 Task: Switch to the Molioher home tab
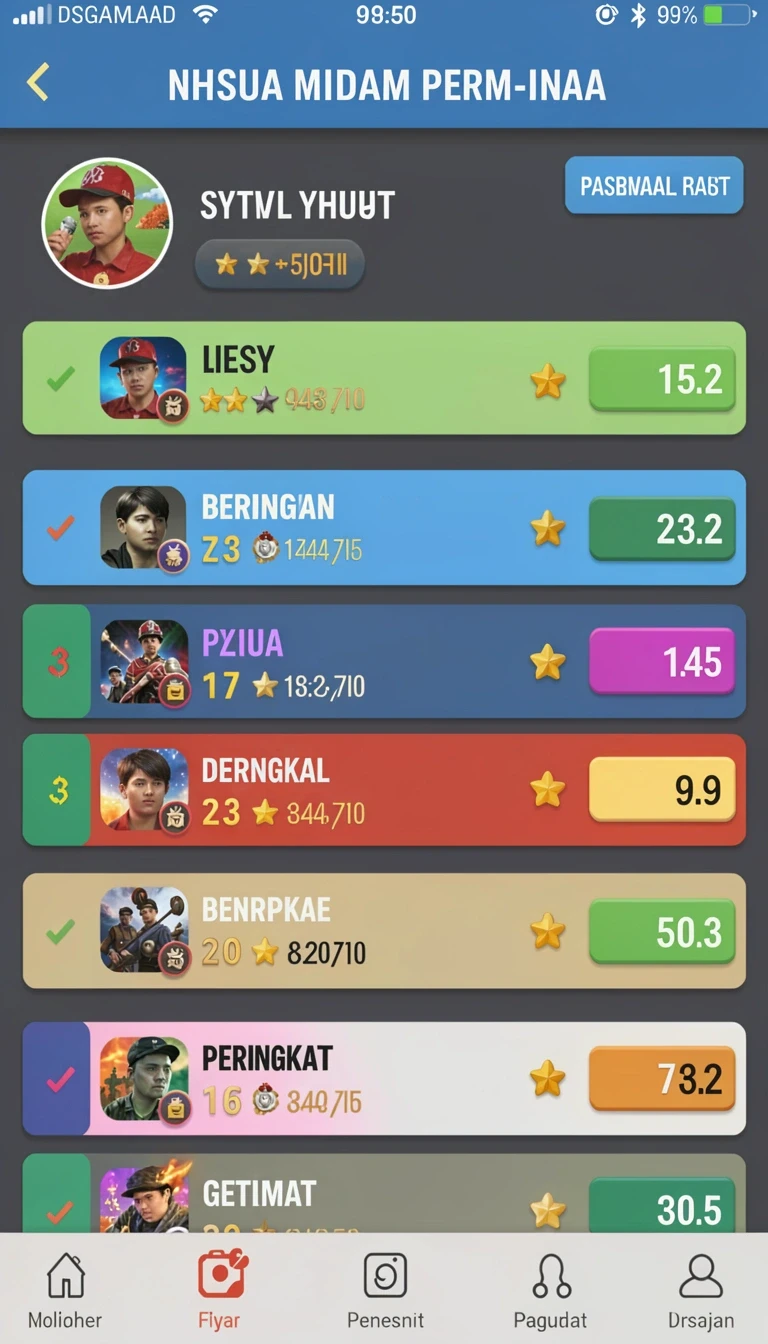coord(65,1289)
